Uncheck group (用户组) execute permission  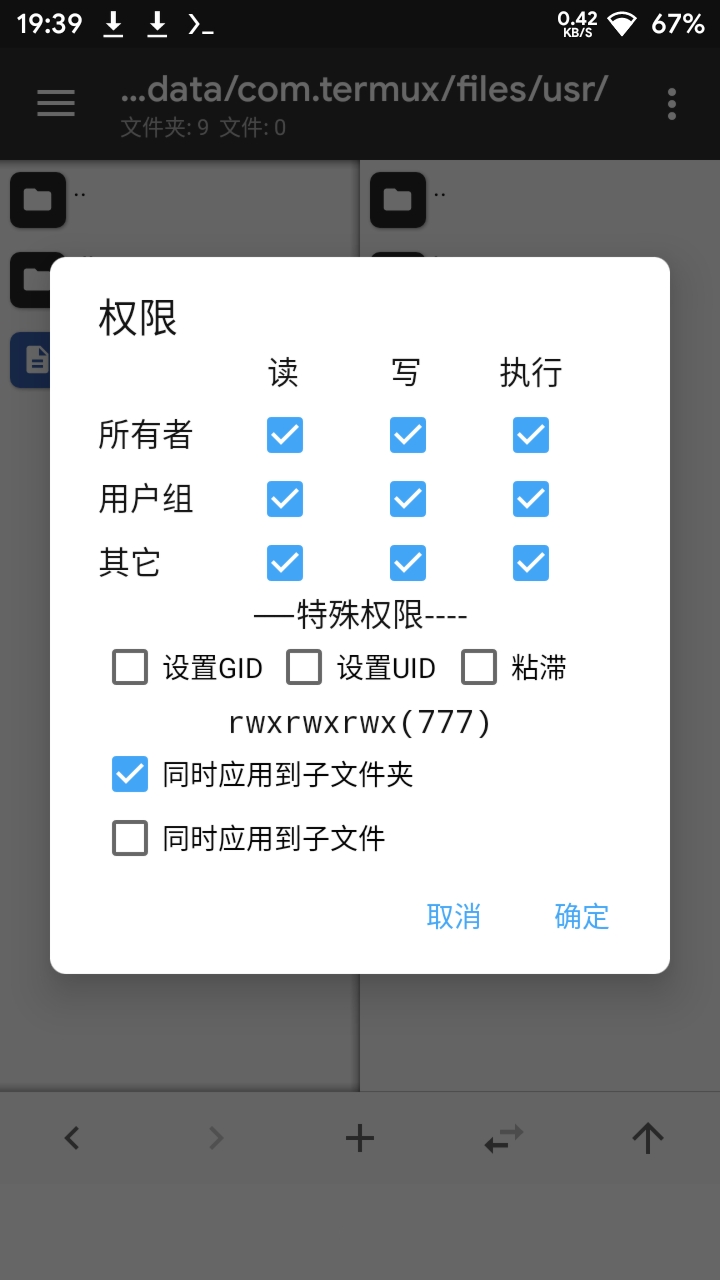click(531, 499)
